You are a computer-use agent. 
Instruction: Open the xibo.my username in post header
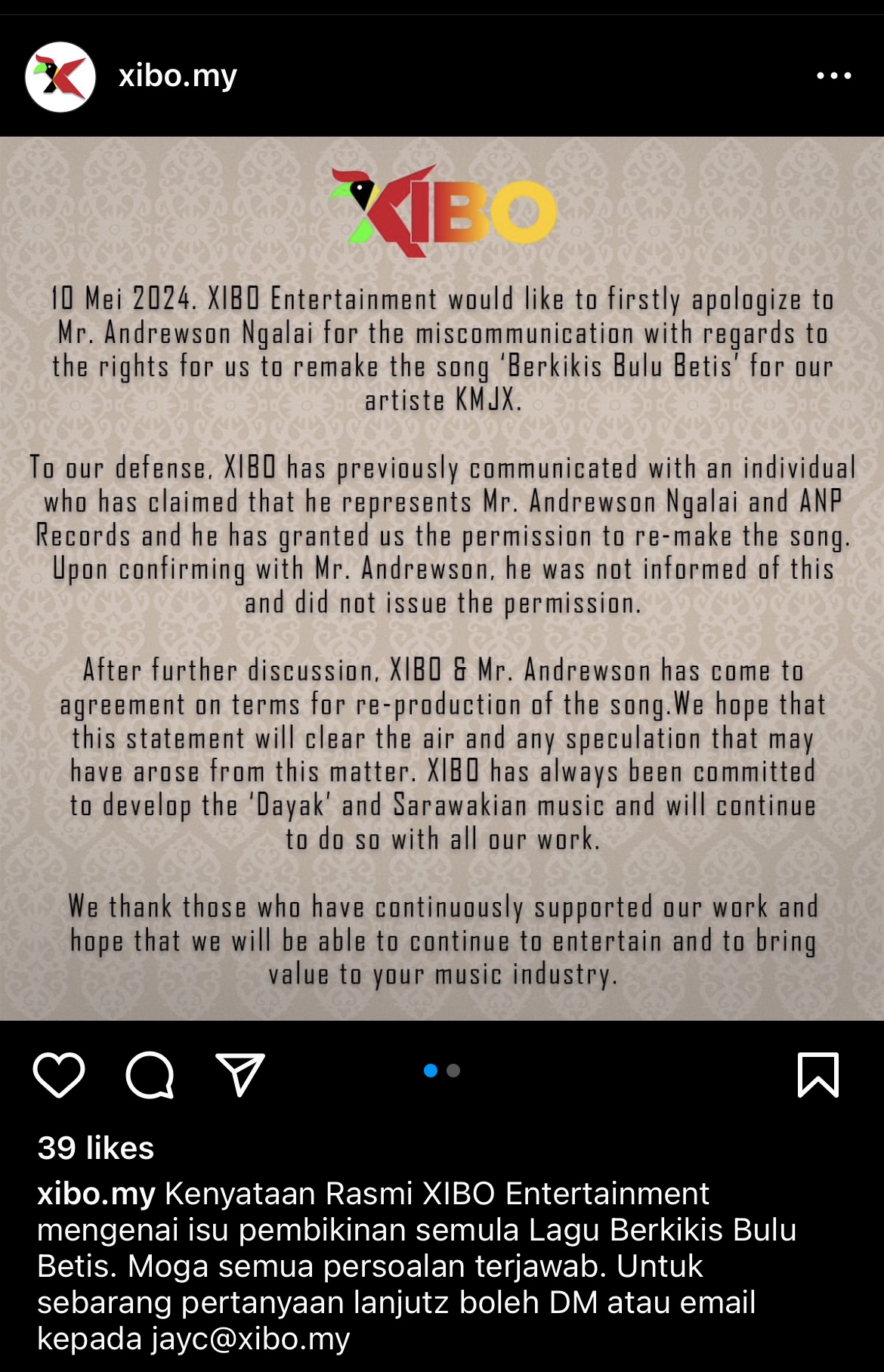click(178, 76)
